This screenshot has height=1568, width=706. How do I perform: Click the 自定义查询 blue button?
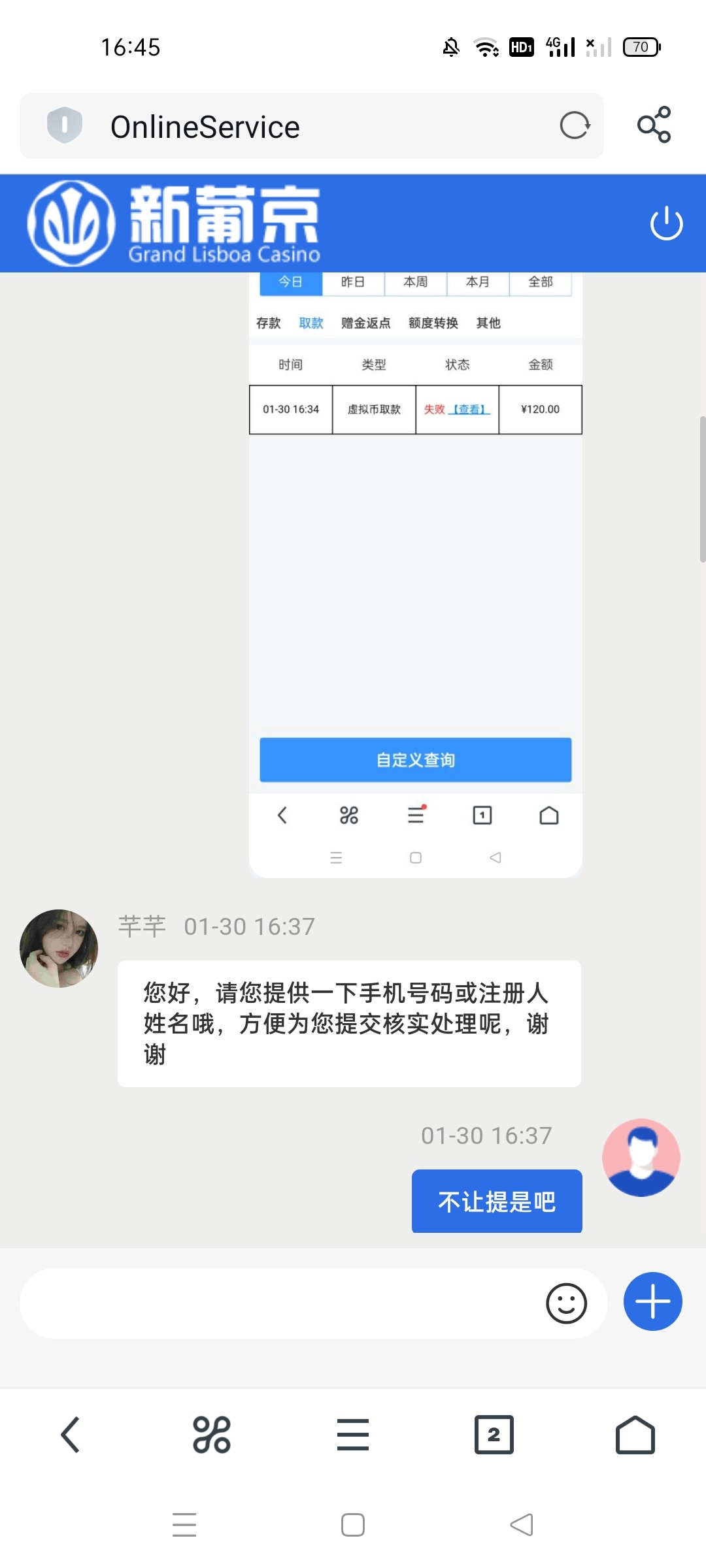415,759
